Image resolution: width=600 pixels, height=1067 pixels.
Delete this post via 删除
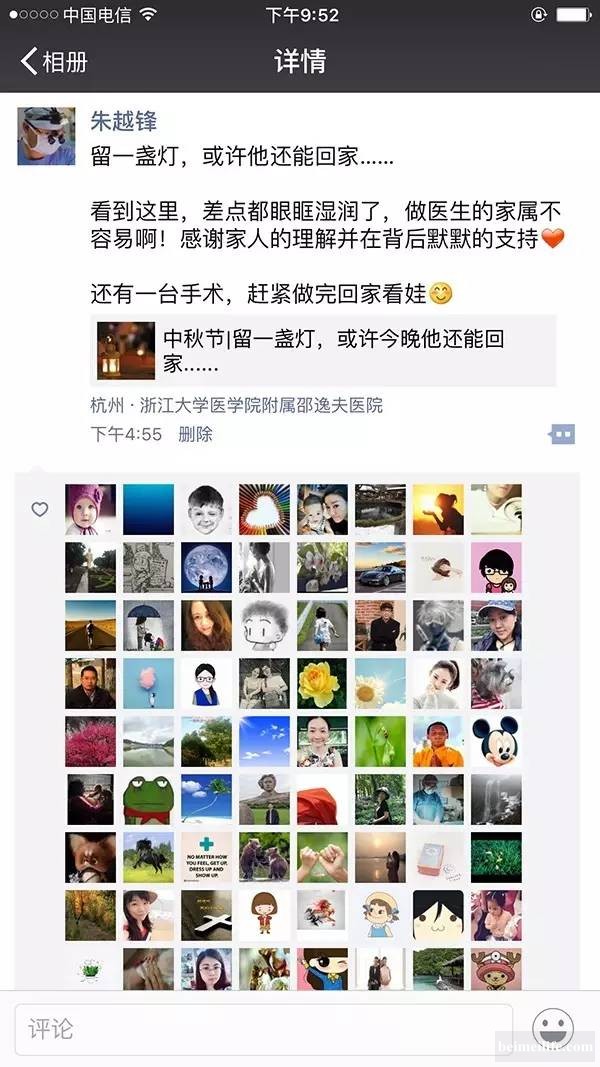(x=195, y=434)
